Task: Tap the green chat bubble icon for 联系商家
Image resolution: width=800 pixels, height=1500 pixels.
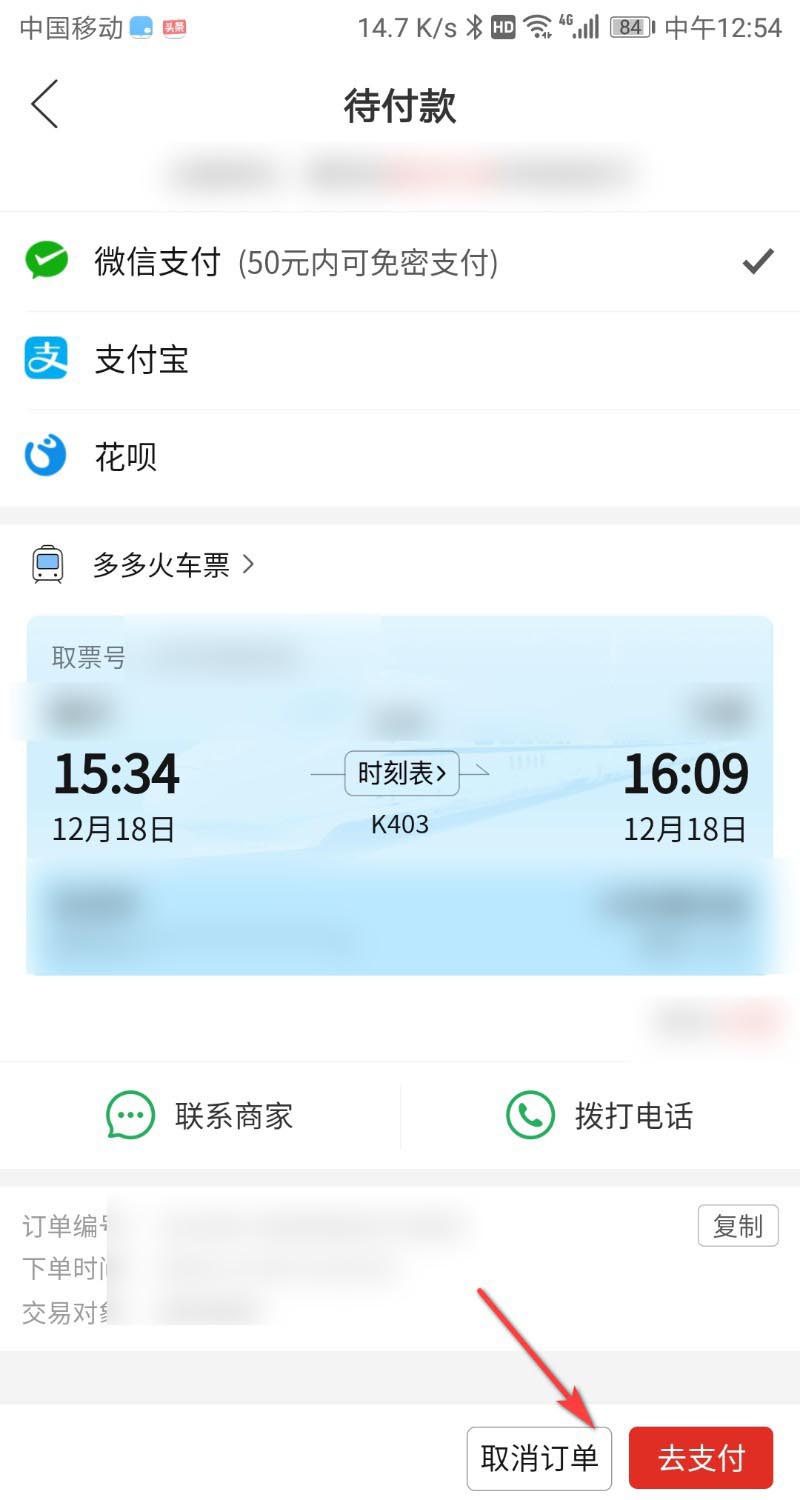Action: pyautogui.click(x=130, y=1116)
